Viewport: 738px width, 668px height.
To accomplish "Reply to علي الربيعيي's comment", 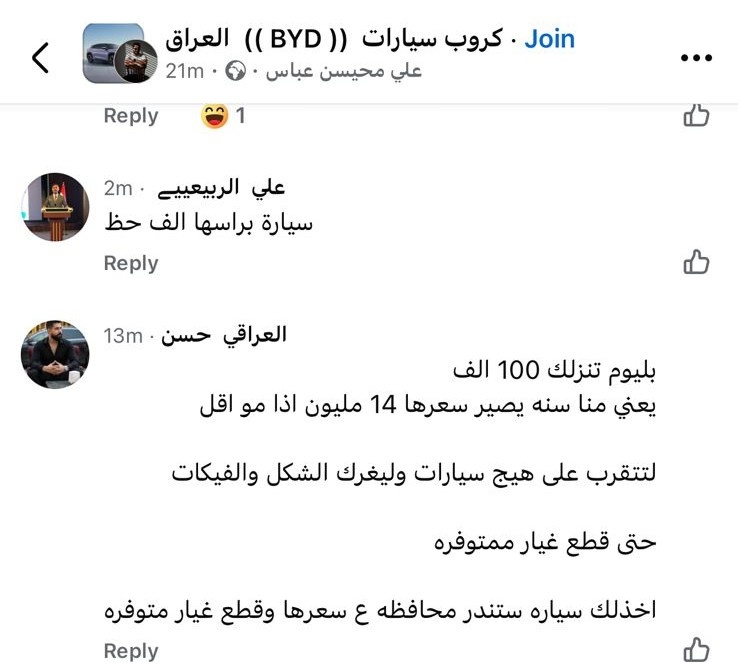I will [x=131, y=263].
